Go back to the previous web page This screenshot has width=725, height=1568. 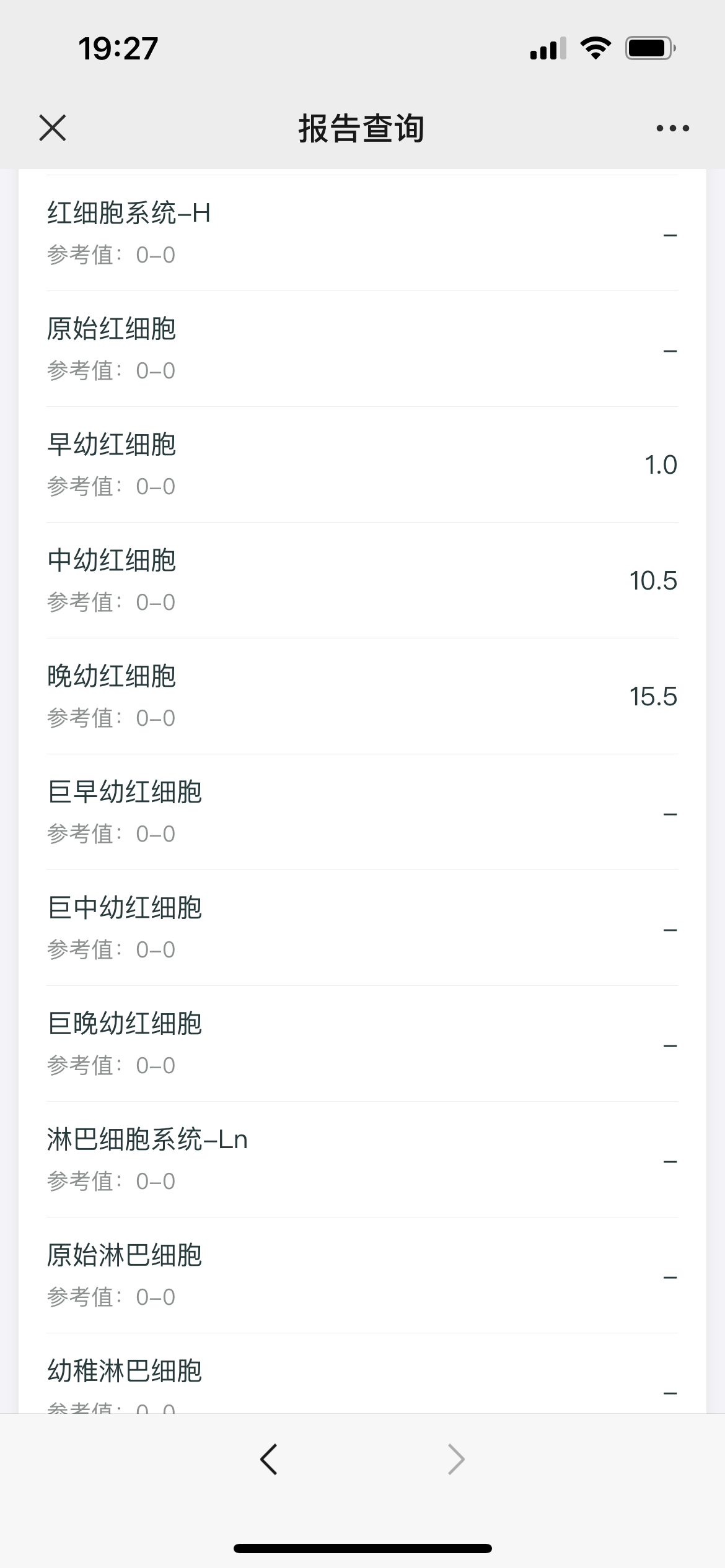coord(269,1460)
